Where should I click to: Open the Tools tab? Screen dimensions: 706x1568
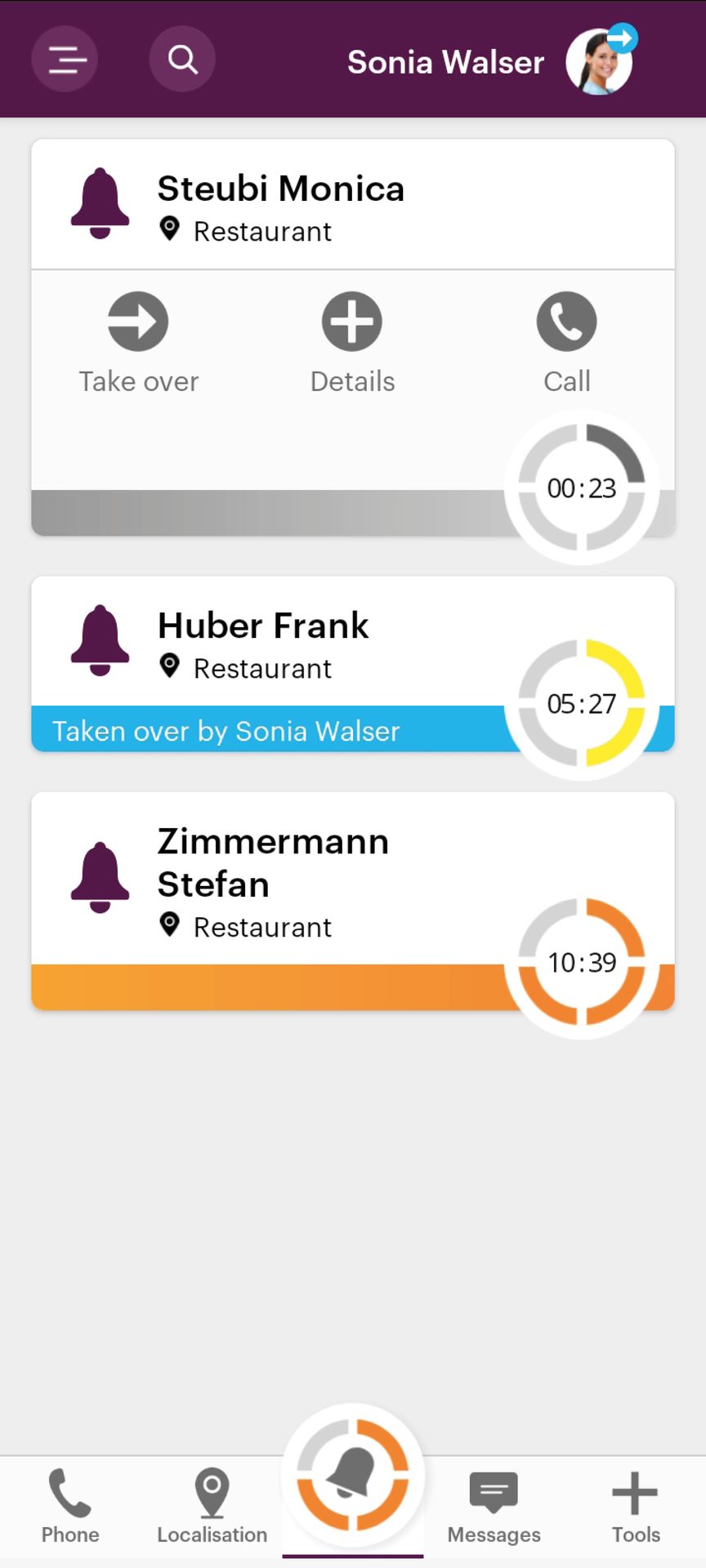(635, 1506)
